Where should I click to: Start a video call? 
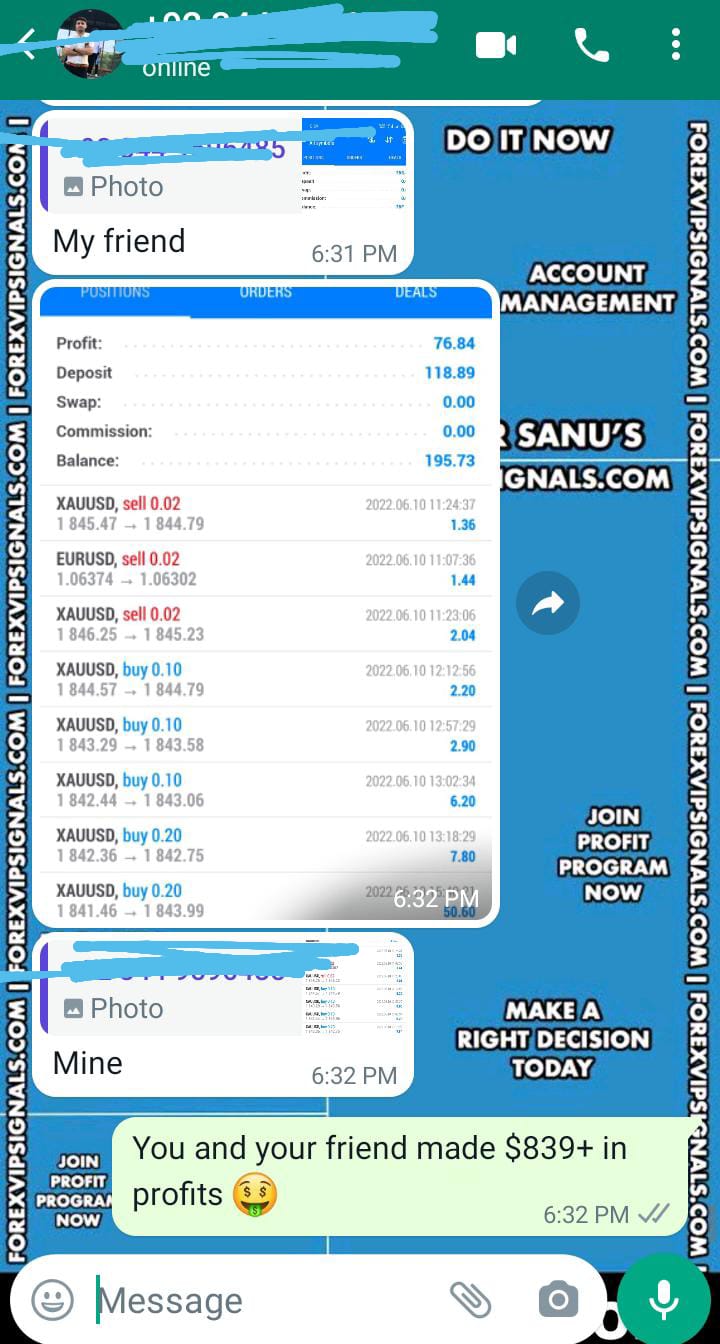[496, 45]
